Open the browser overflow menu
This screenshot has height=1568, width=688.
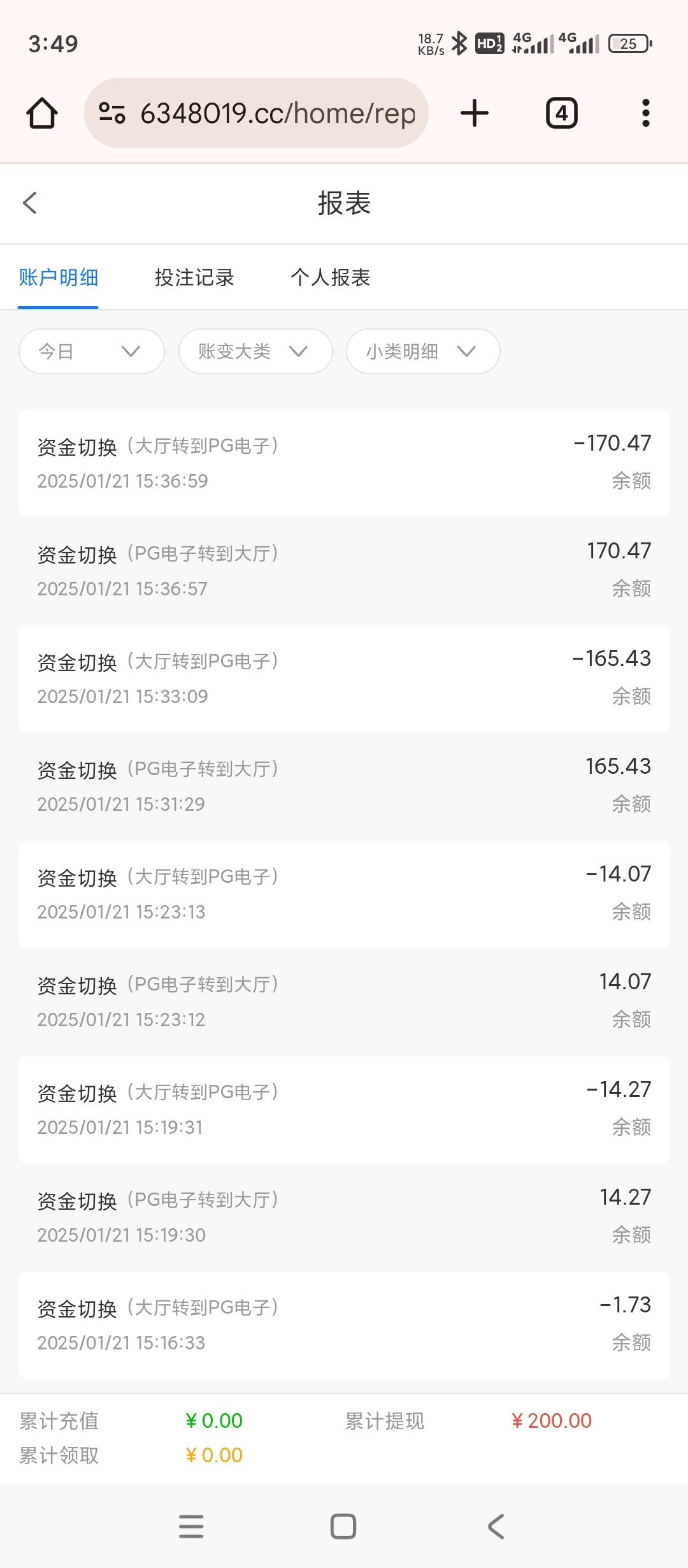click(x=646, y=113)
